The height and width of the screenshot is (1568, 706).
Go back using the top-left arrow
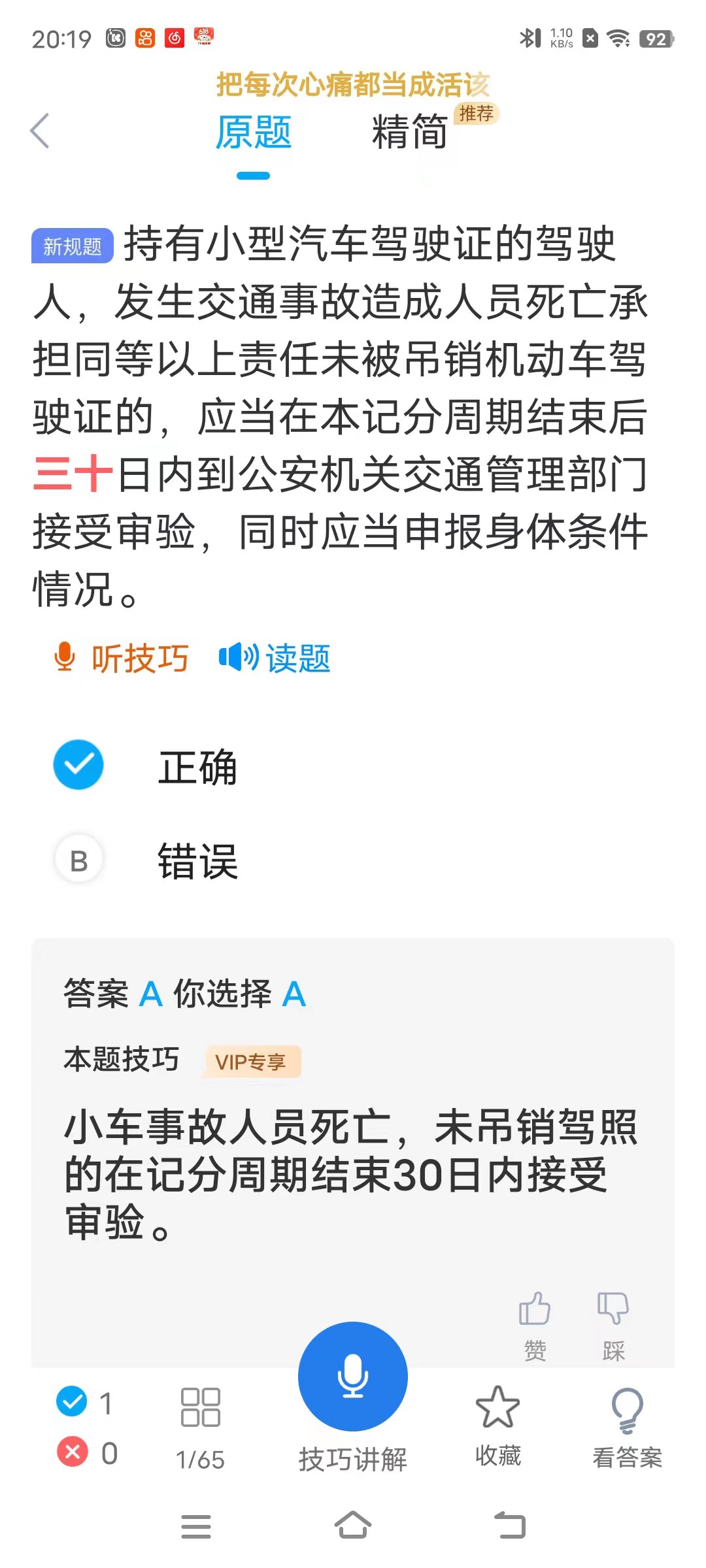(x=41, y=131)
